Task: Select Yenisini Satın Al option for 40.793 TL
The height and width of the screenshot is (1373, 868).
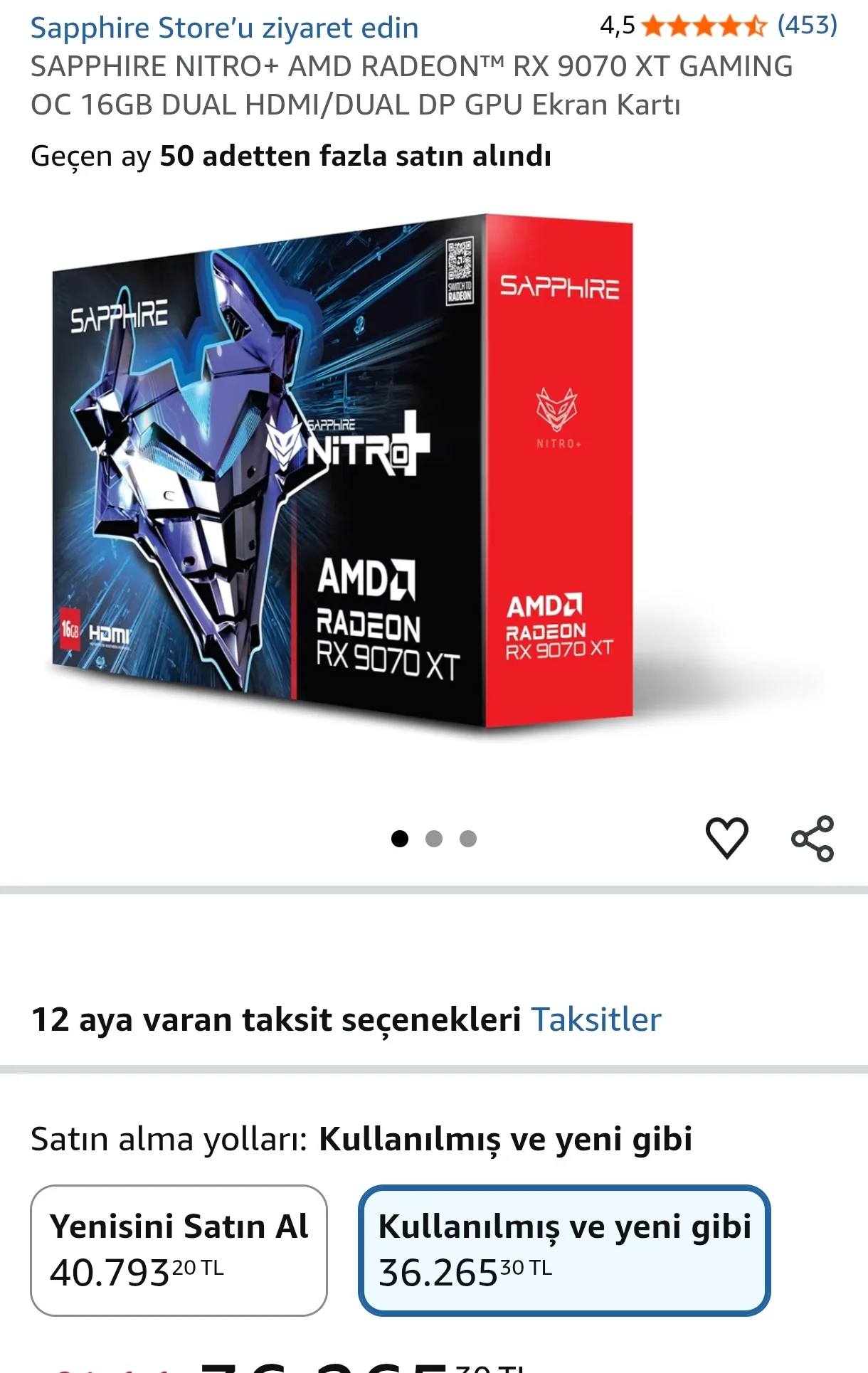Action: (x=179, y=1250)
